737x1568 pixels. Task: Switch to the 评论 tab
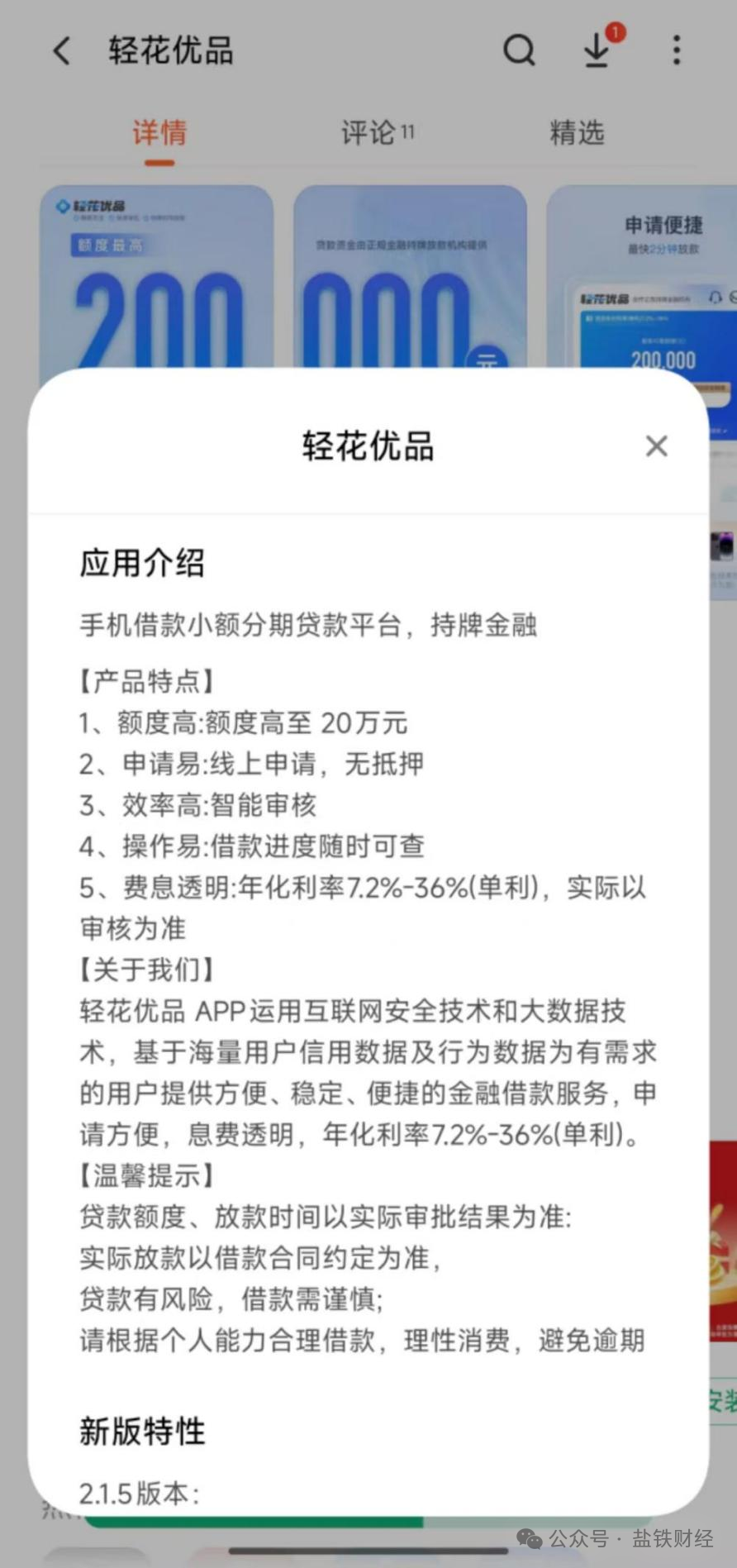click(x=378, y=133)
